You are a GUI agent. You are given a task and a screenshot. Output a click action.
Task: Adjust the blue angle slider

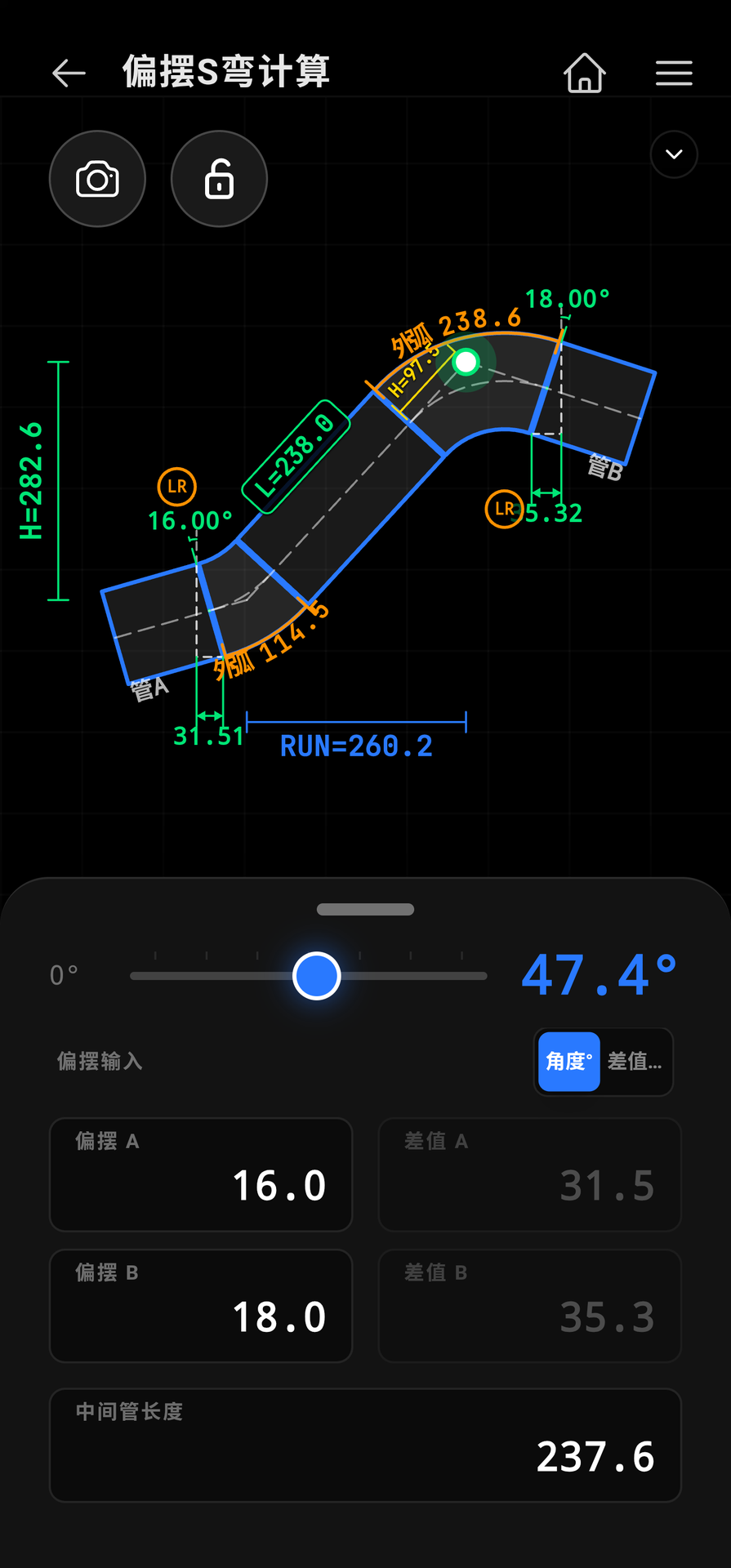tap(317, 975)
